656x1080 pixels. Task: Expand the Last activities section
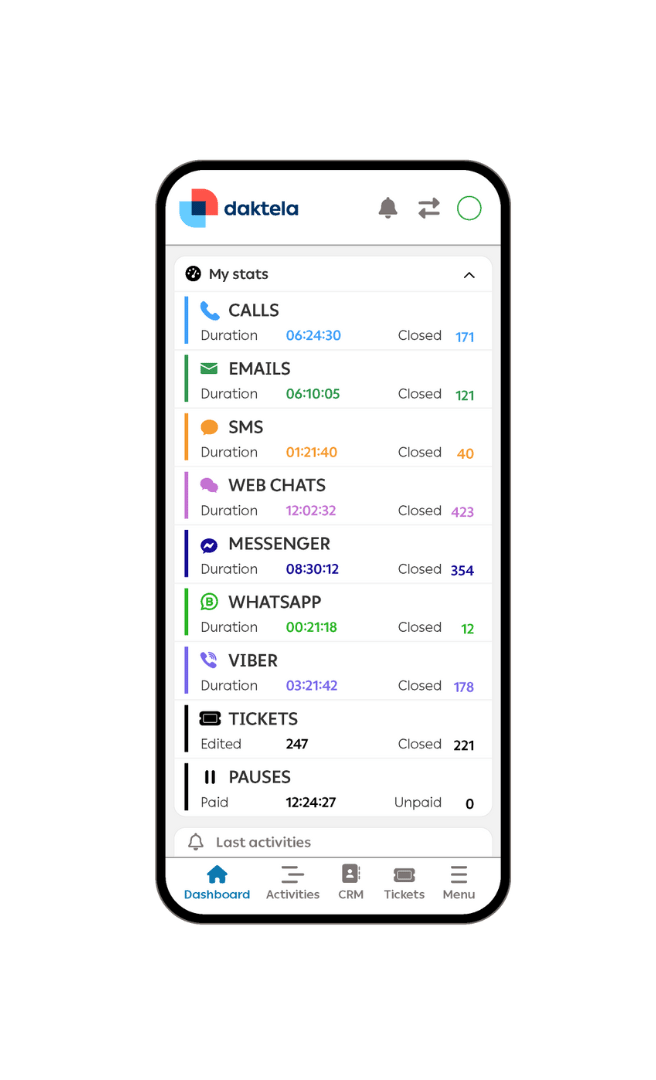pyautogui.click(x=333, y=842)
